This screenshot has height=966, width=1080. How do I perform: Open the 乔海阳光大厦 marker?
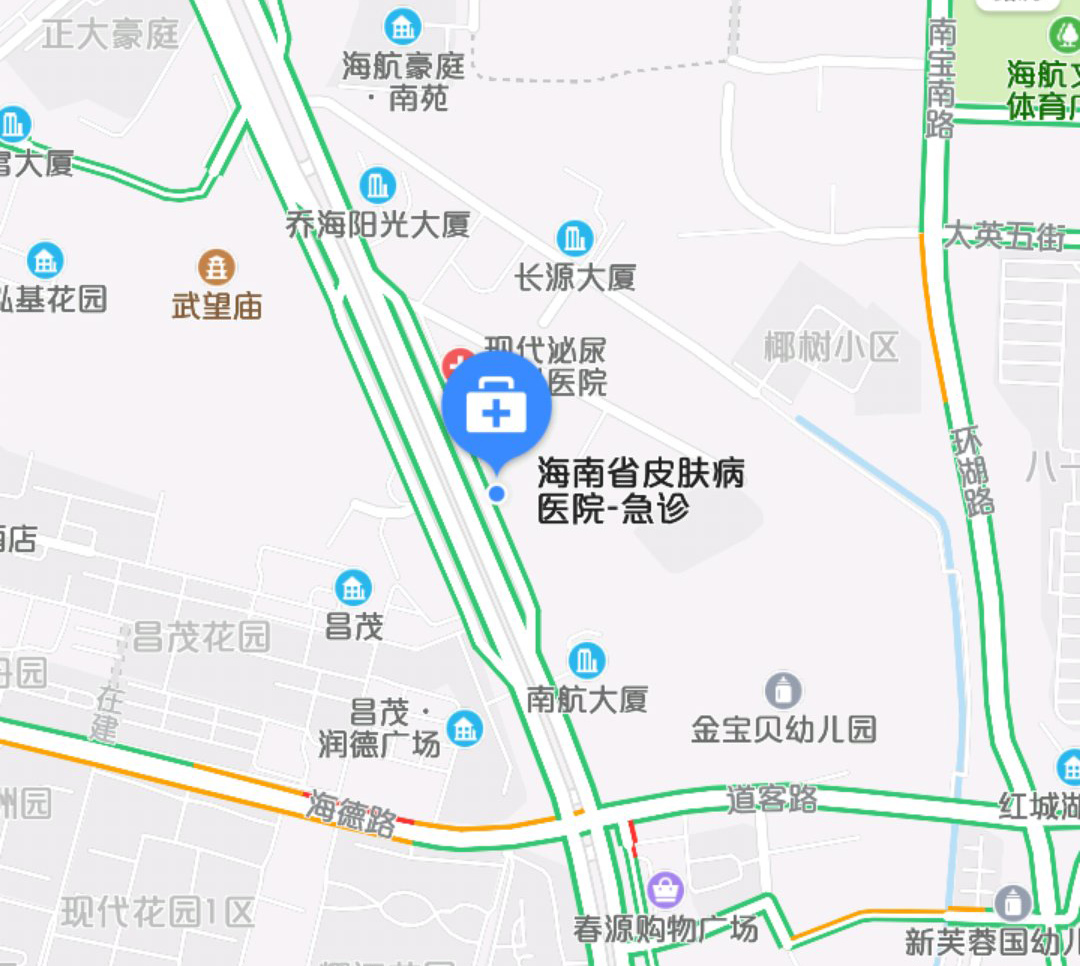(377, 185)
